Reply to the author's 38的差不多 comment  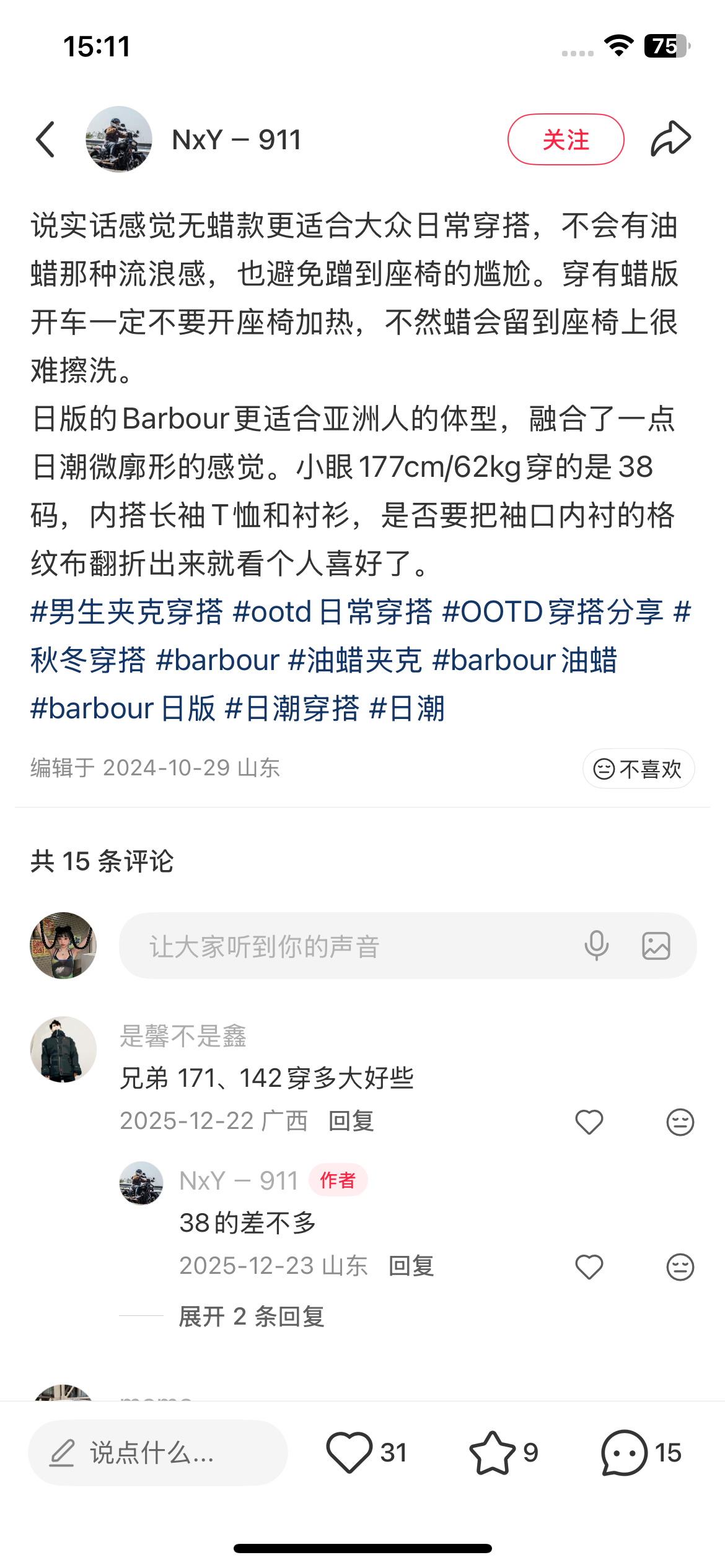pyautogui.click(x=411, y=1266)
